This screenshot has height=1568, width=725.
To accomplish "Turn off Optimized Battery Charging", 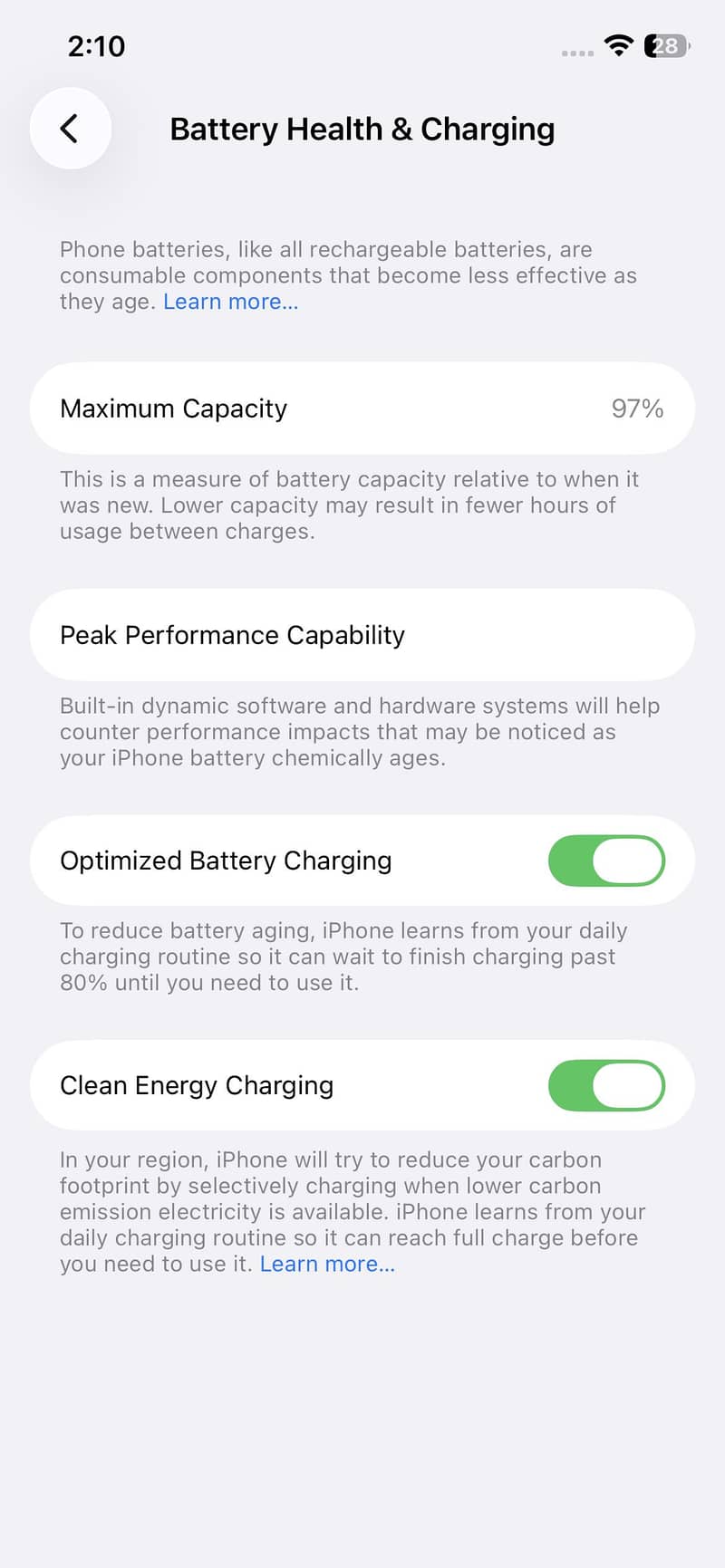I will coord(606,861).
